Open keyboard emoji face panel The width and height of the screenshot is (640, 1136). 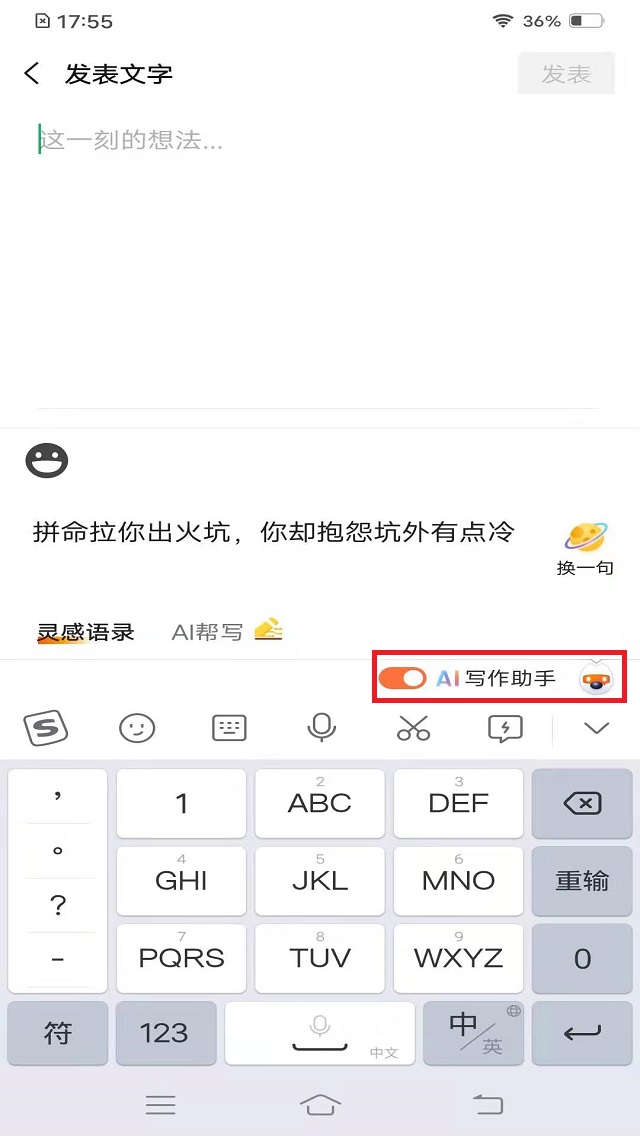tap(137, 727)
